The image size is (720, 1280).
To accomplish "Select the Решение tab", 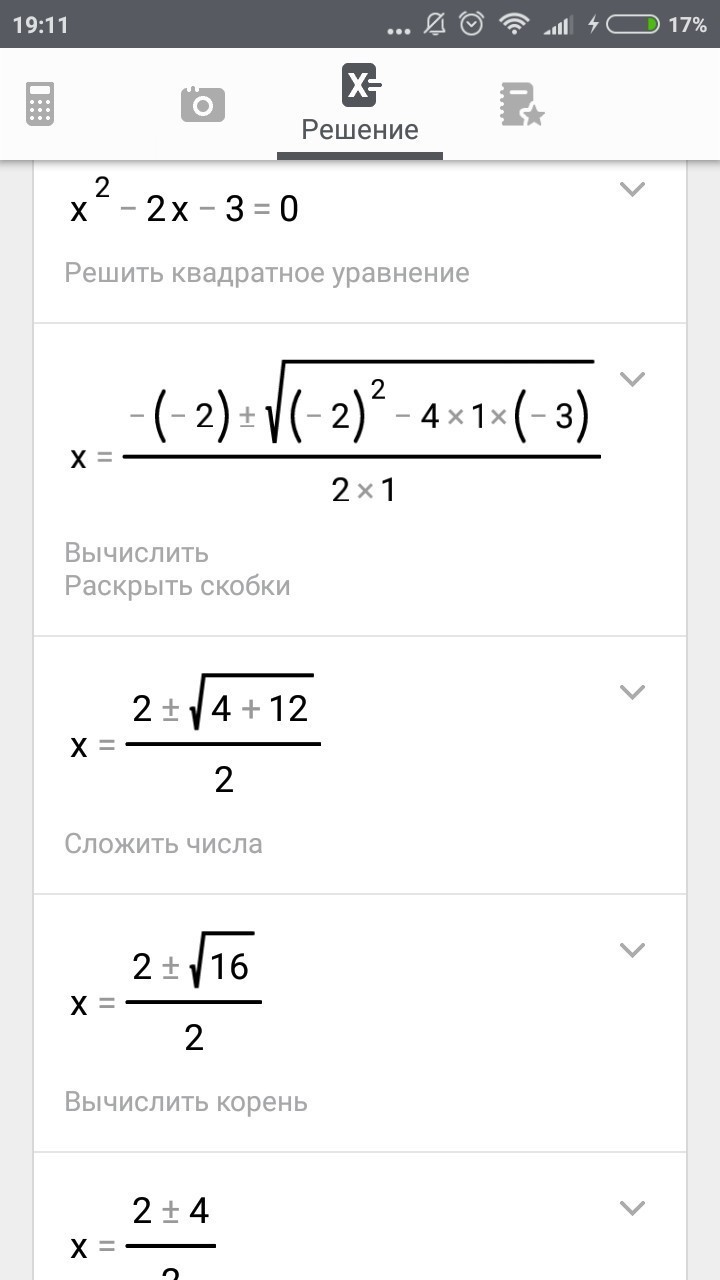I will 360,104.
